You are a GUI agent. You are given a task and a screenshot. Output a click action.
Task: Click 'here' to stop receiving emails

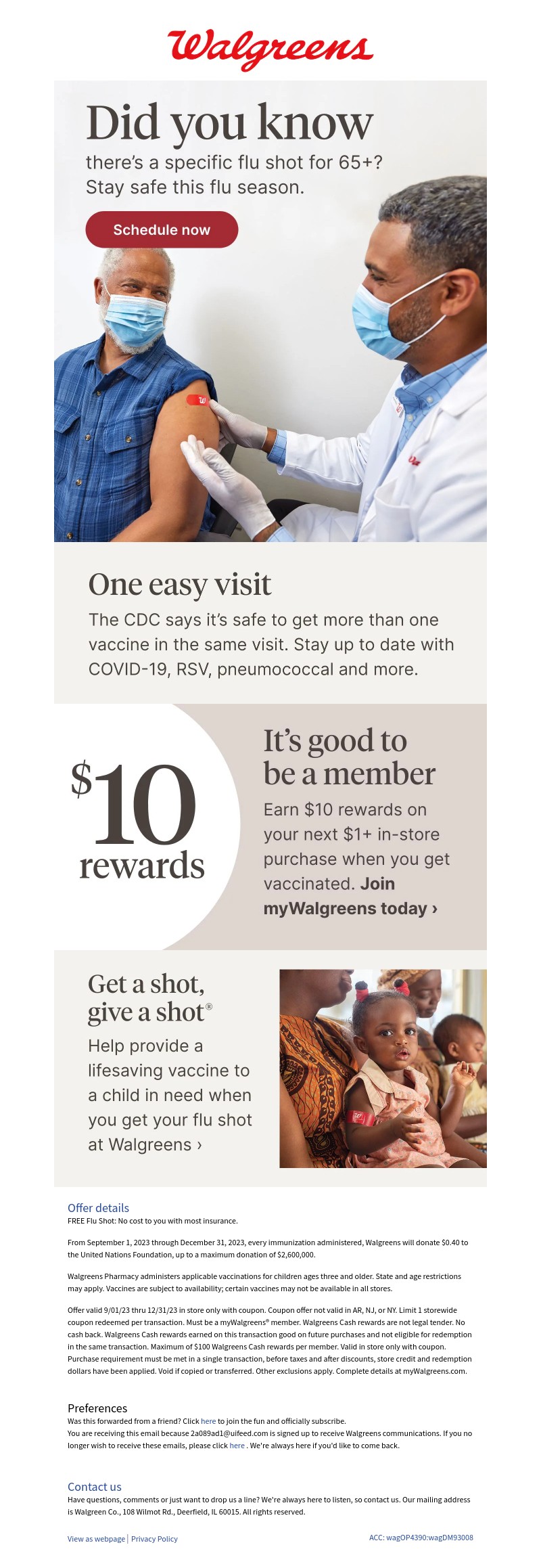(237, 1446)
